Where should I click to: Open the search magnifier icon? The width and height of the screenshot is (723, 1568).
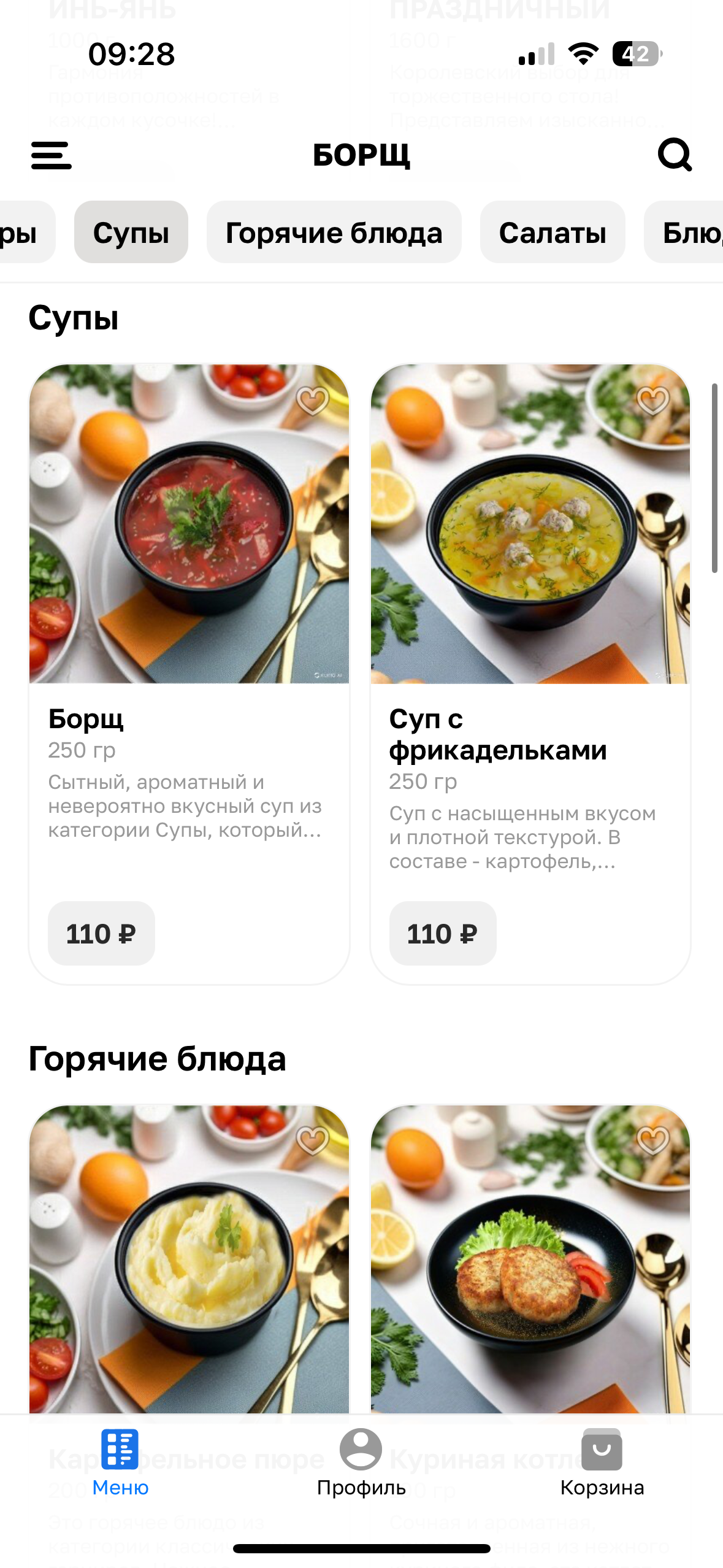pyautogui.click(x=675, y=155)
